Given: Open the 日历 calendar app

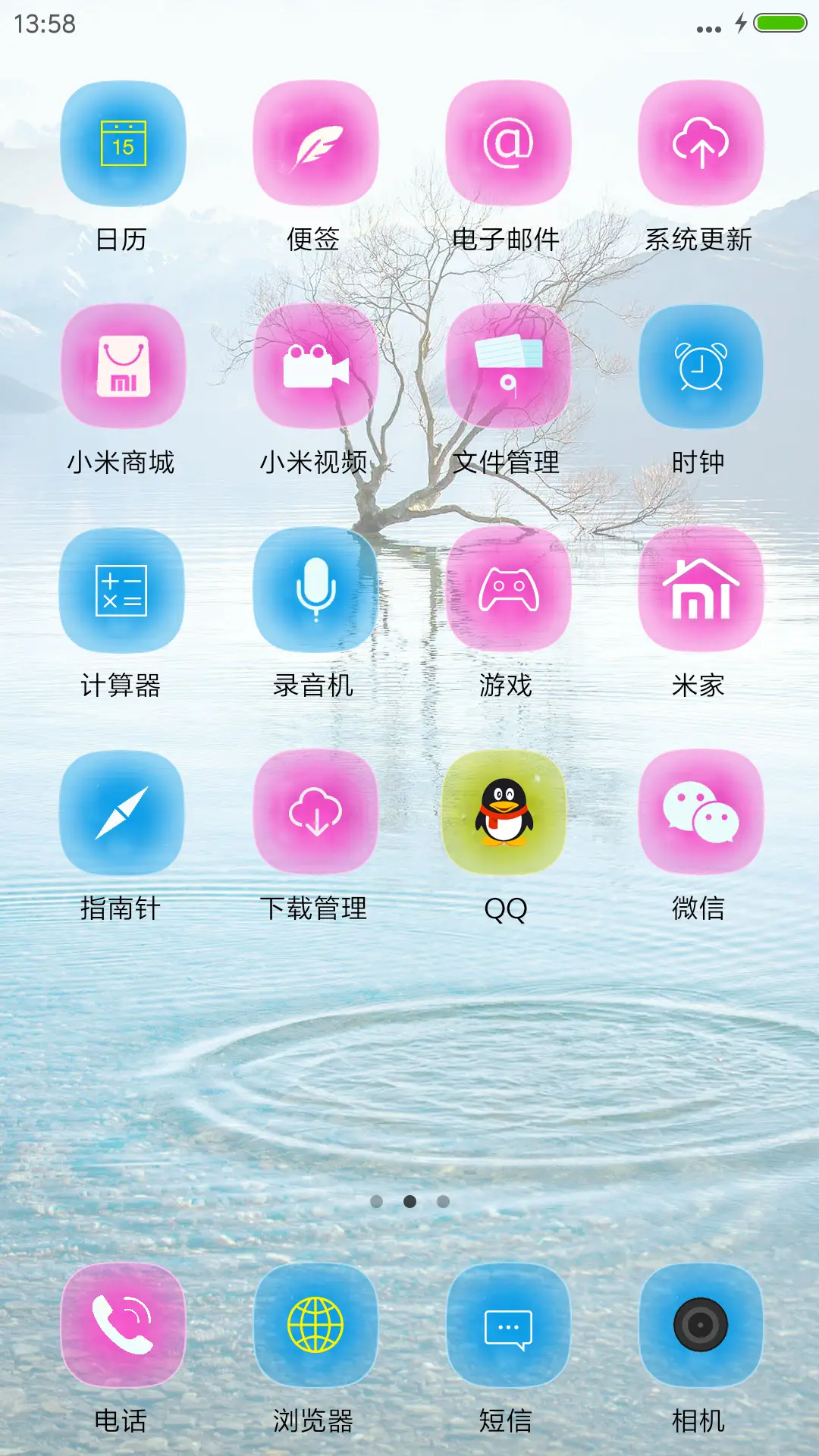Looking at the screenshot, I should [124, 146].
